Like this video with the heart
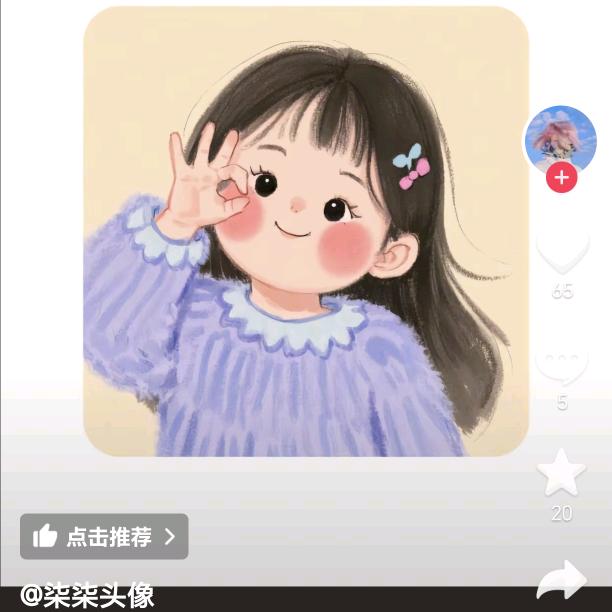Viewport: 612px width, 612px height. (x=562, y=251)
